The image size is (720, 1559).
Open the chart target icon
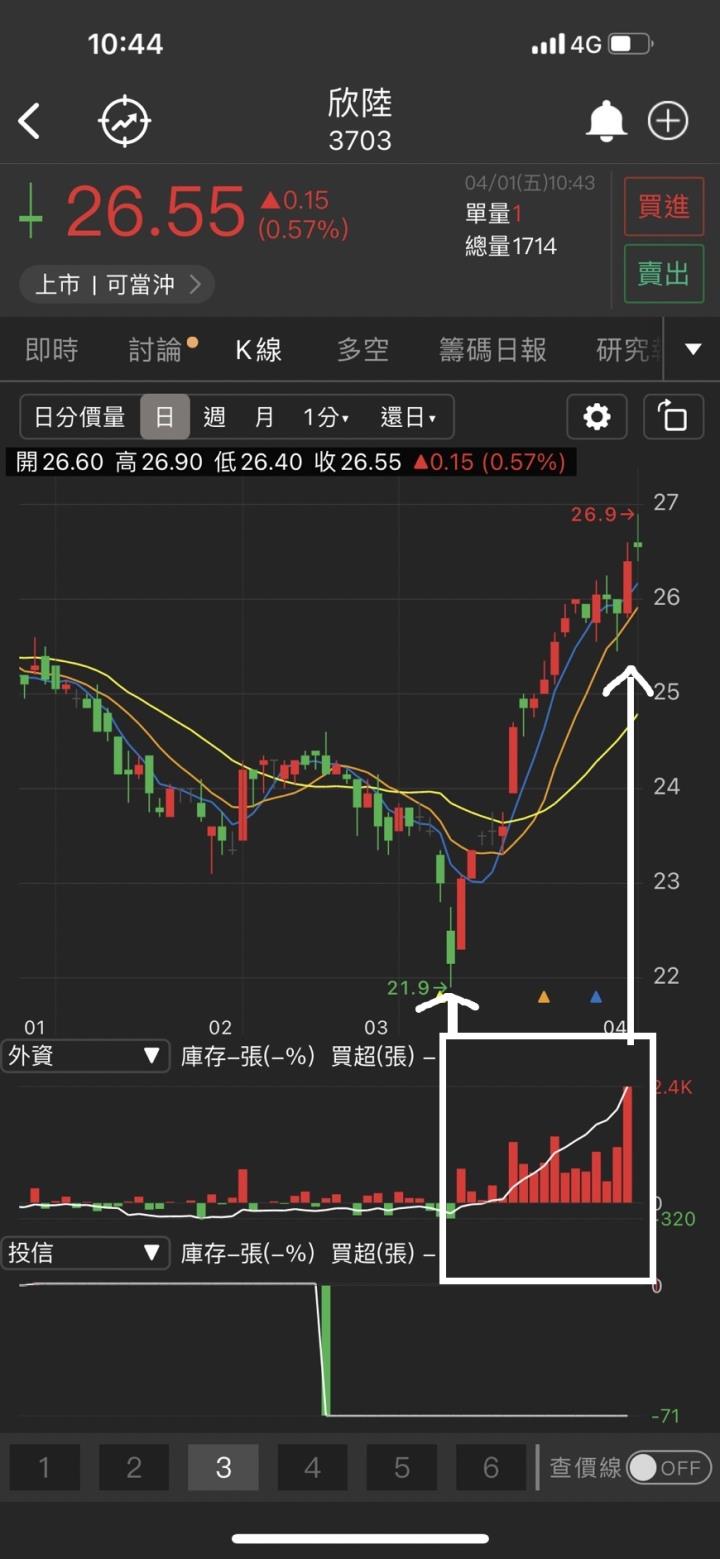124,122
